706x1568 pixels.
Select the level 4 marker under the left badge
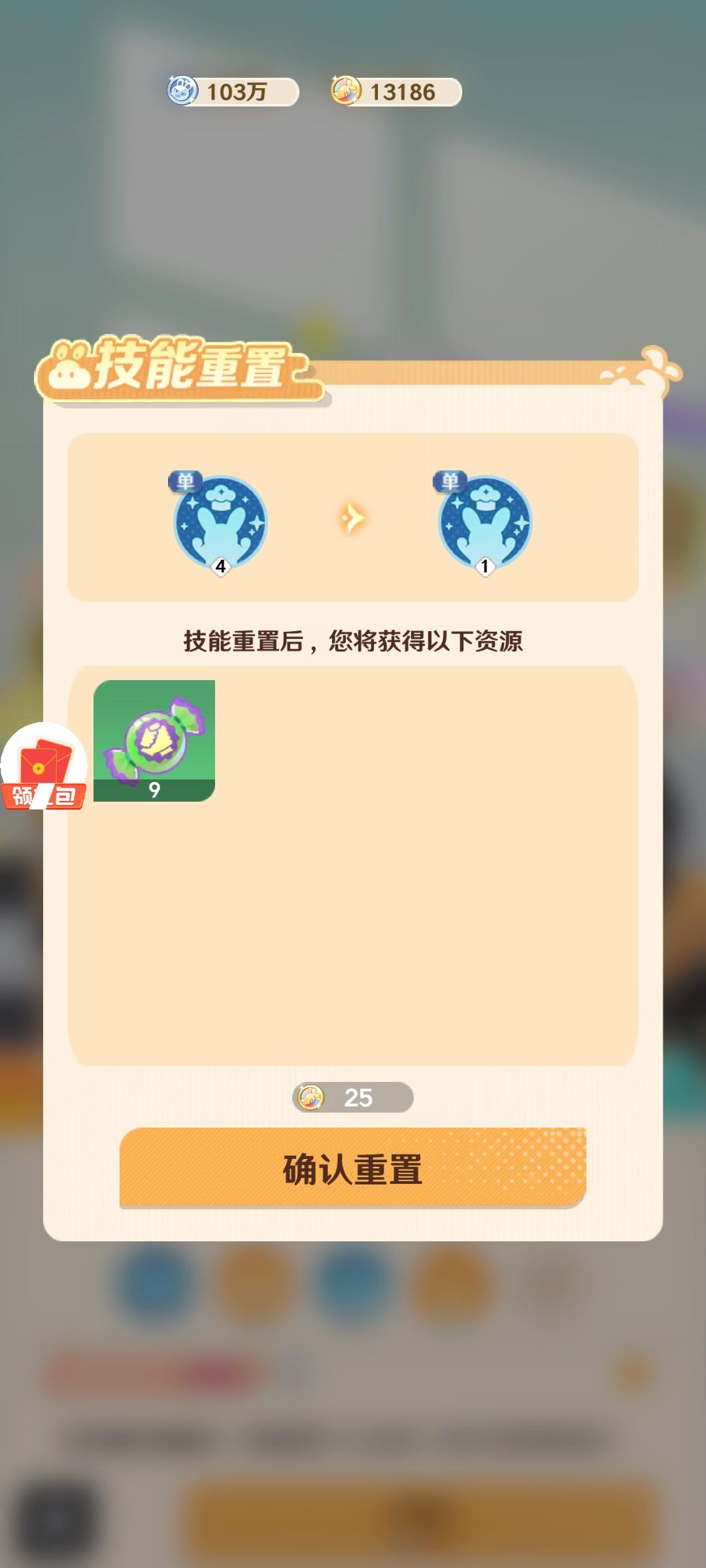pos(220,567)
